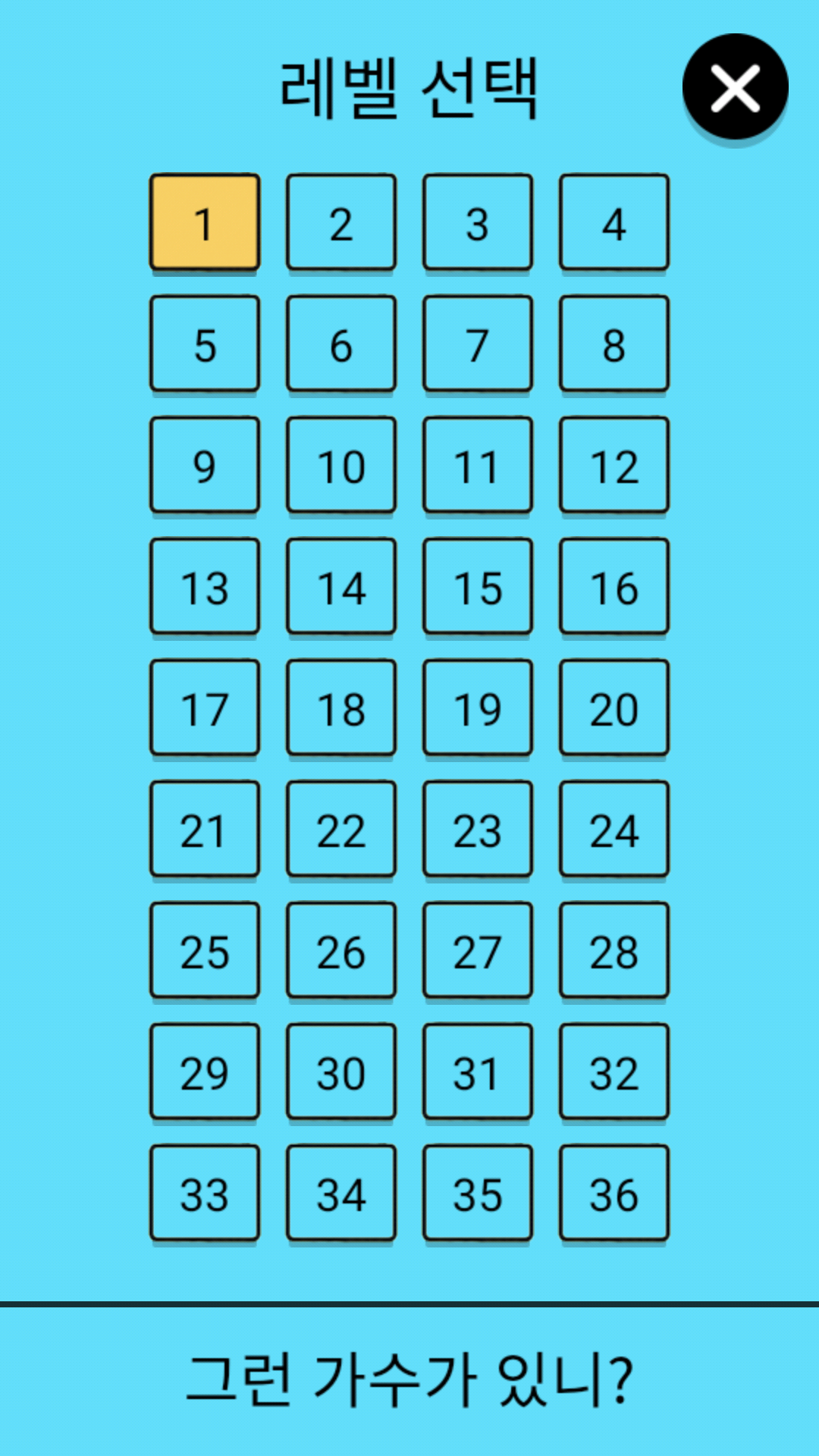The image size is (819, 1456).
Task: Pick level 7
Action: point(478,344)
